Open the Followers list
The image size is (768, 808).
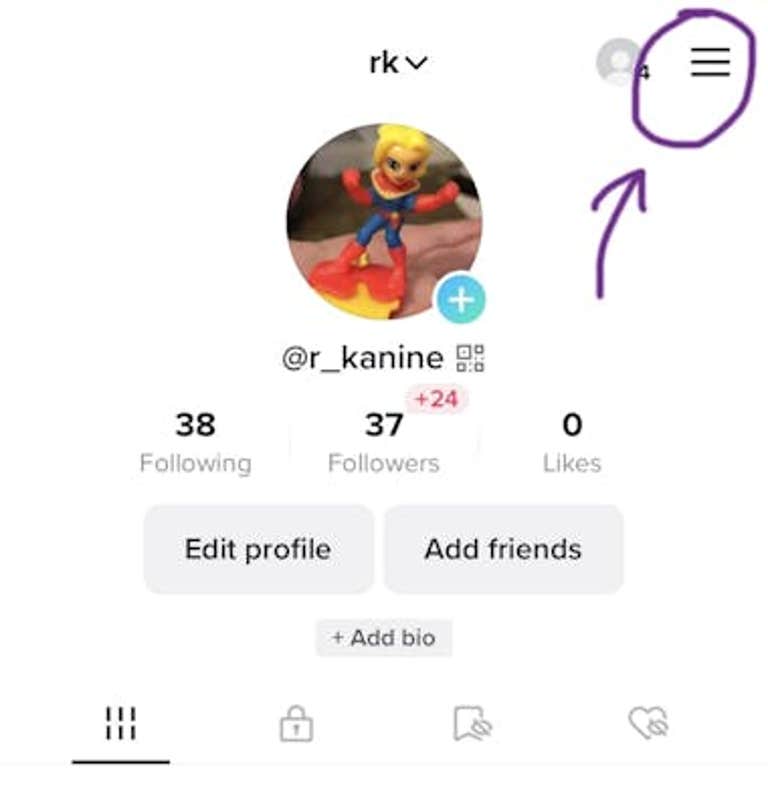coord(384,441)
